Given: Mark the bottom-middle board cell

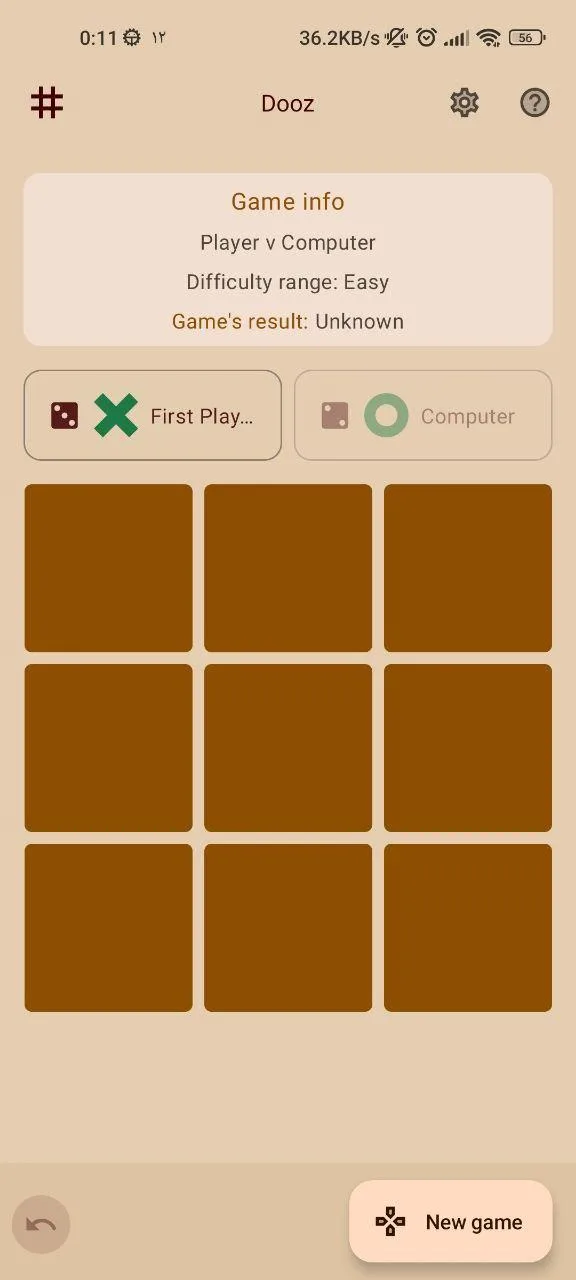Looking at the screenshot, I should pos(288,928).
